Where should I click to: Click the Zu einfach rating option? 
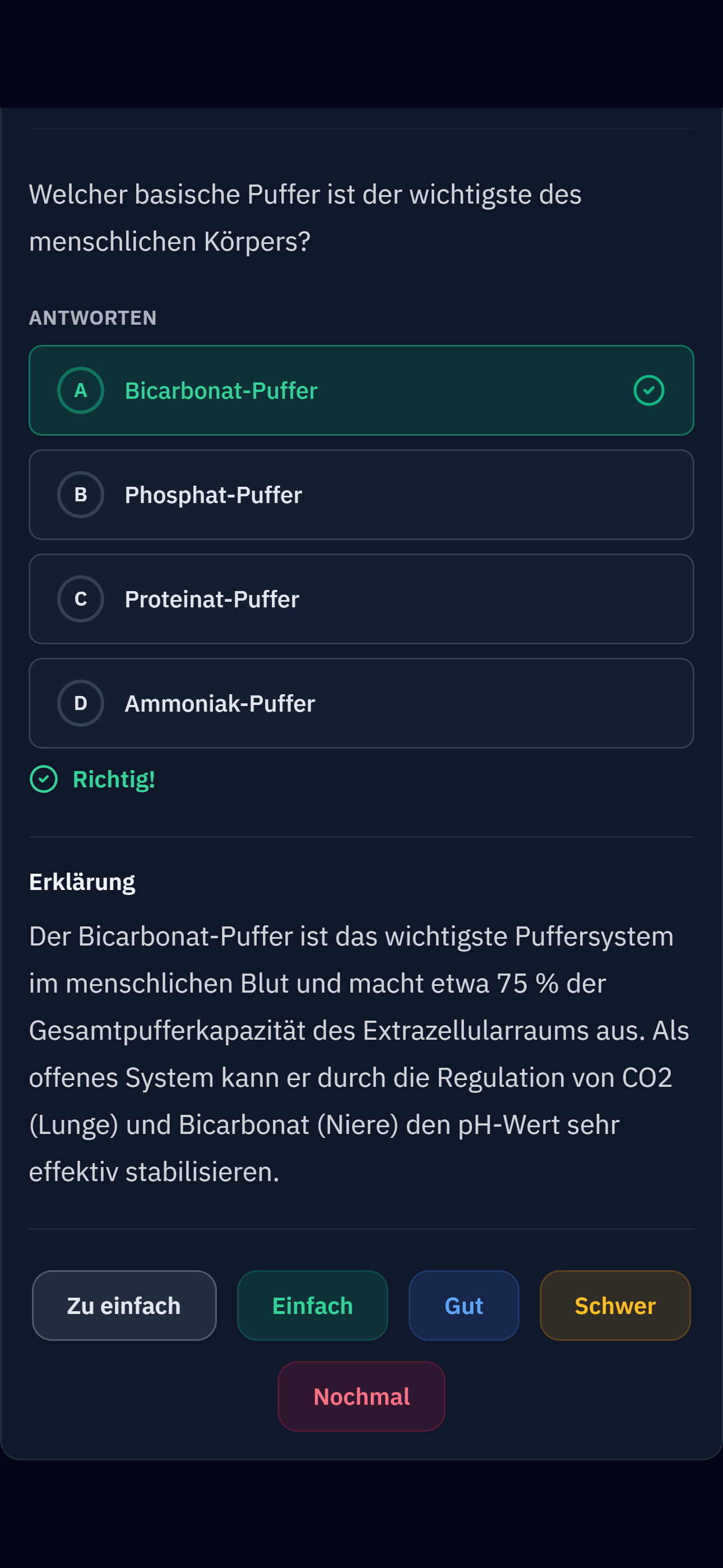(x=124, y=1306)
